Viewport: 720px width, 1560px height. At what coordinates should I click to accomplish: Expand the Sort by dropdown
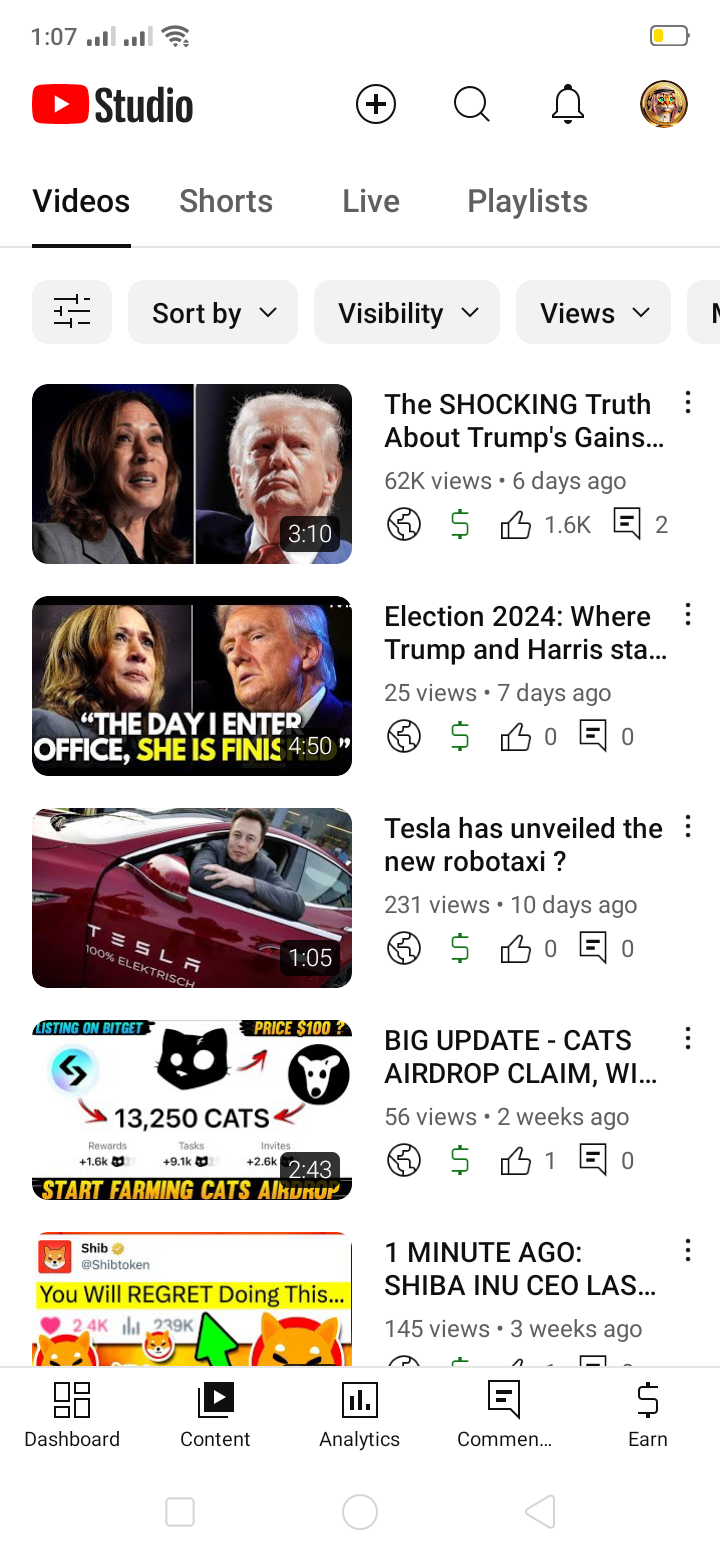coord(213,312)
